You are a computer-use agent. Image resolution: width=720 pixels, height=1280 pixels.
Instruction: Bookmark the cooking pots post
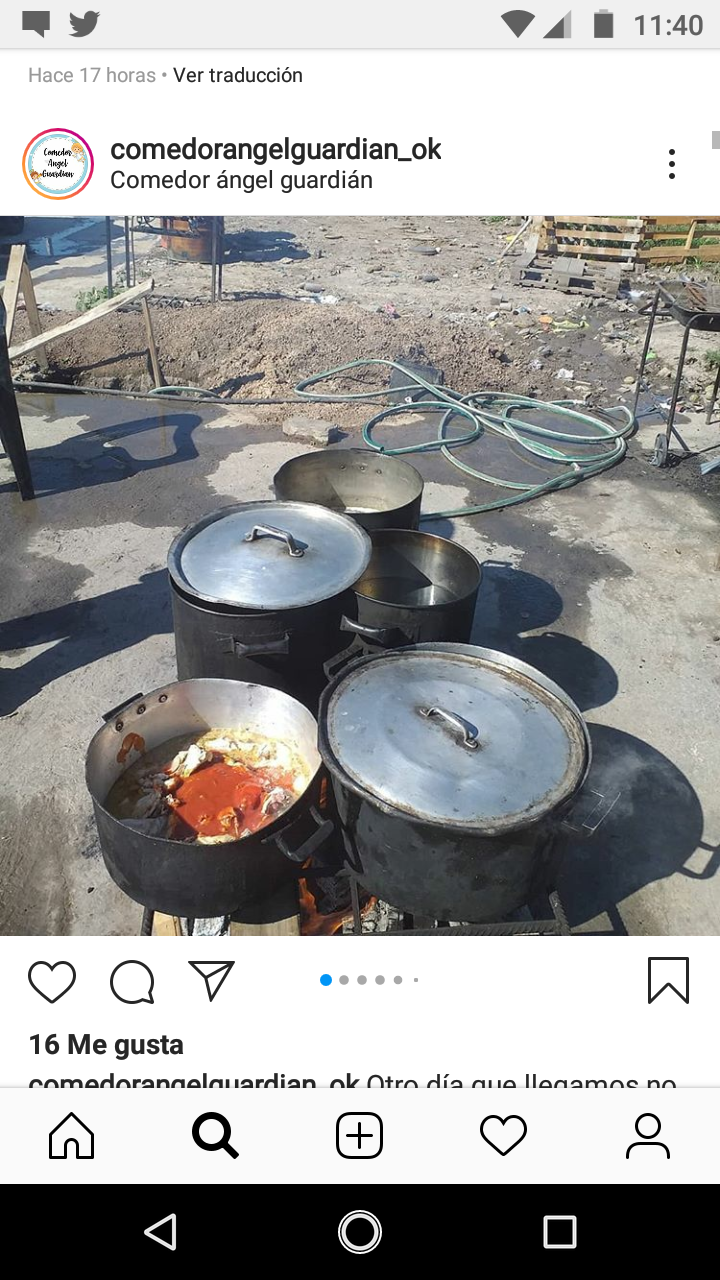tap(668, 981)
